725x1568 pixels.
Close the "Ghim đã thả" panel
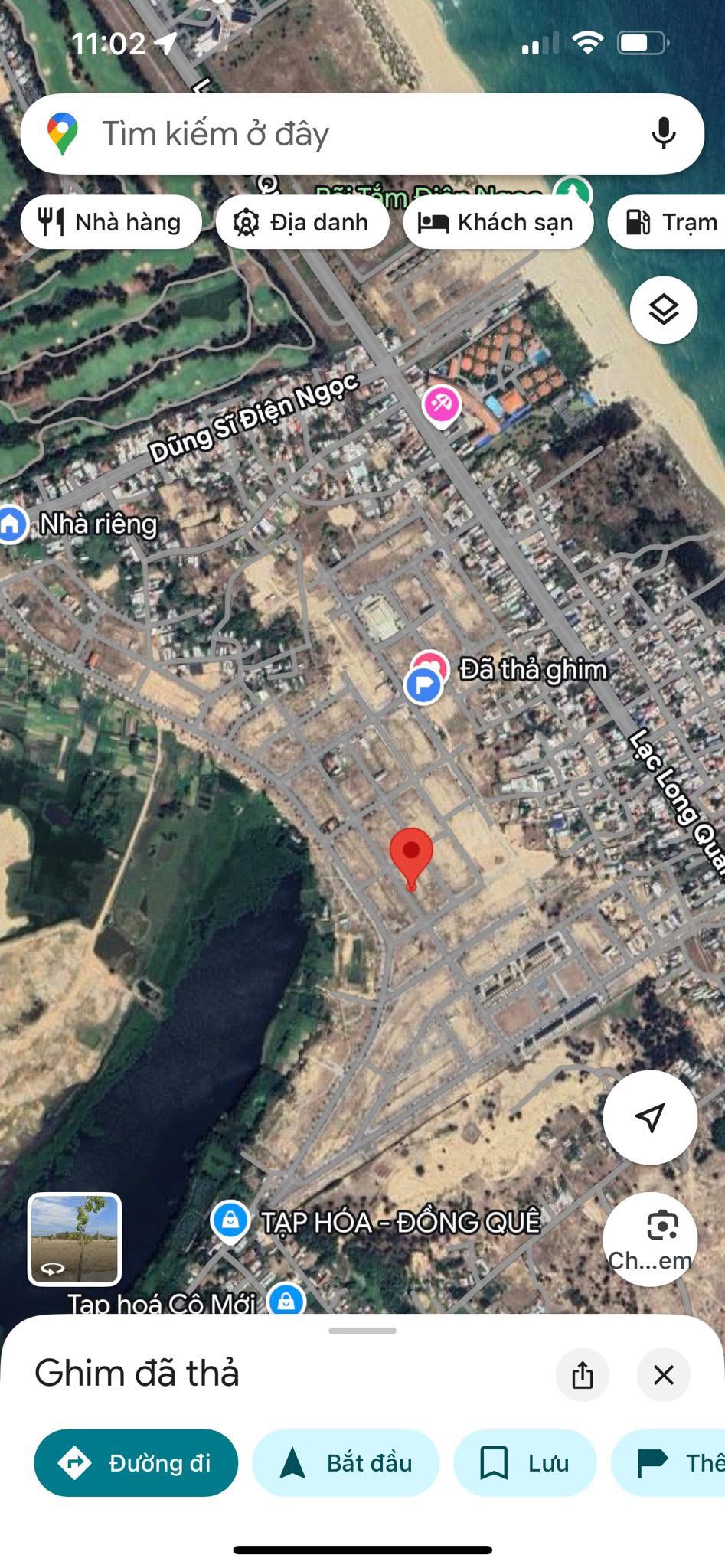(x=663, y=1374)
